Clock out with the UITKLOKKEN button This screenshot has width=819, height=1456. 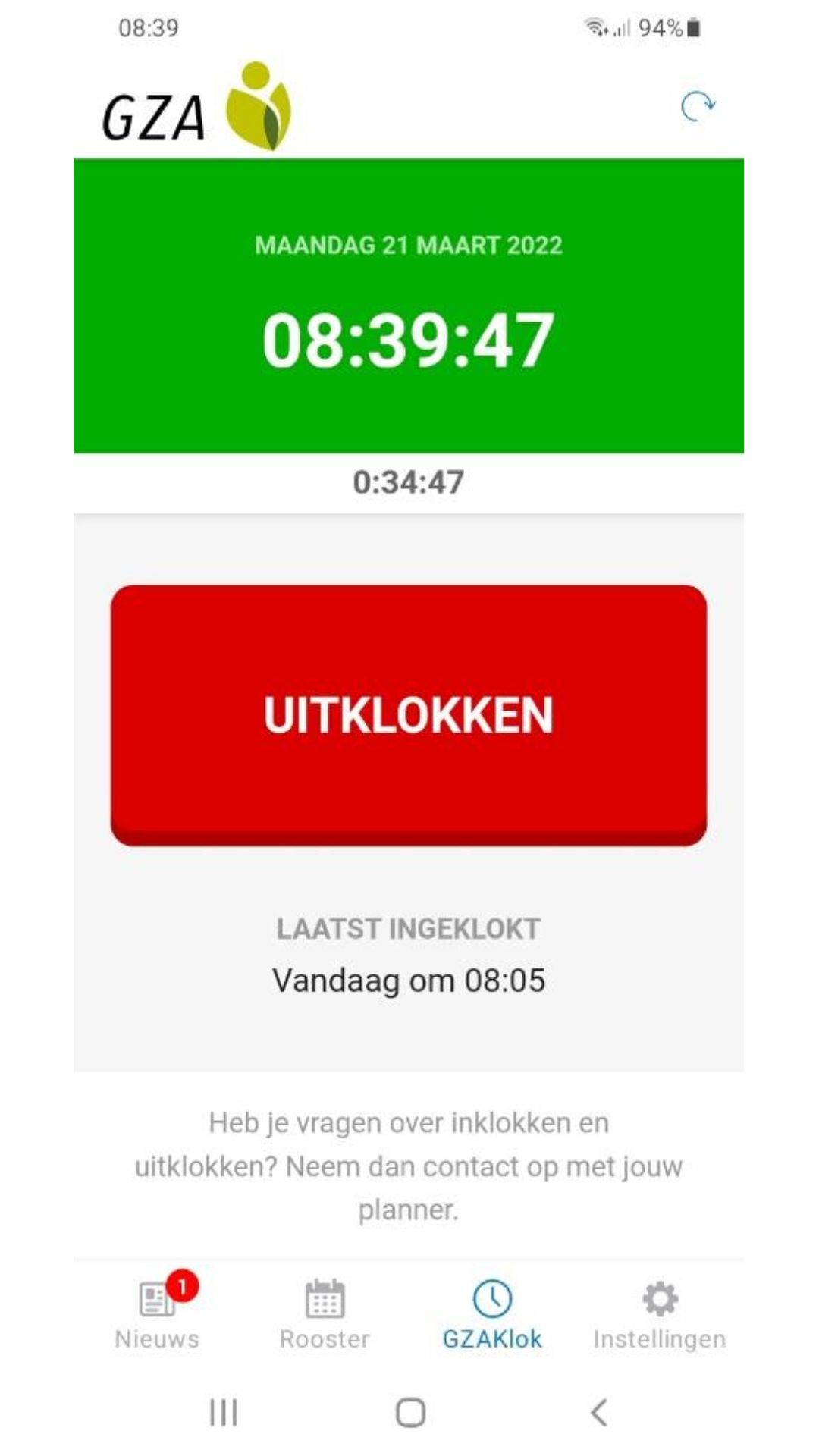point(409,715)
